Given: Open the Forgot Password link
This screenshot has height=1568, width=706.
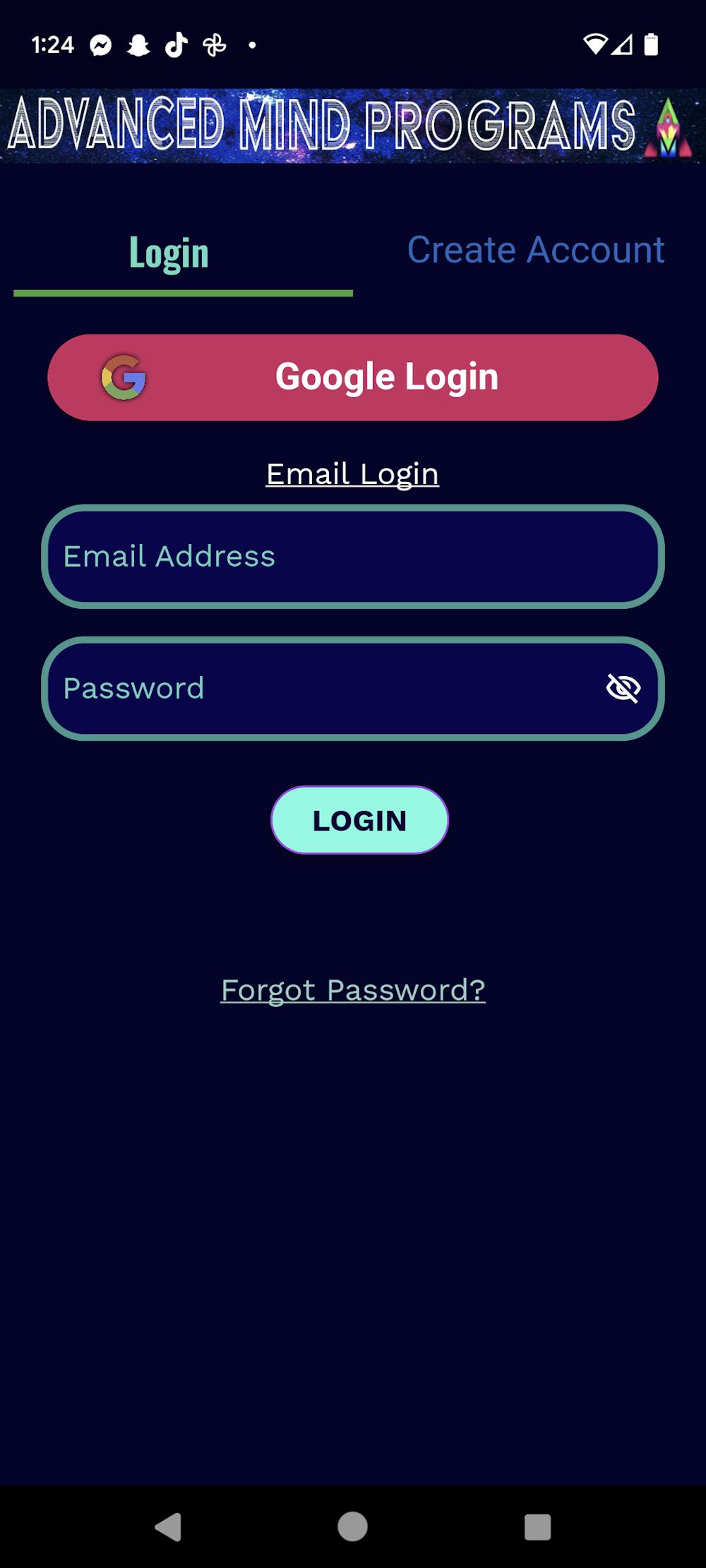Looking at the screenshot, I should 353,990.
